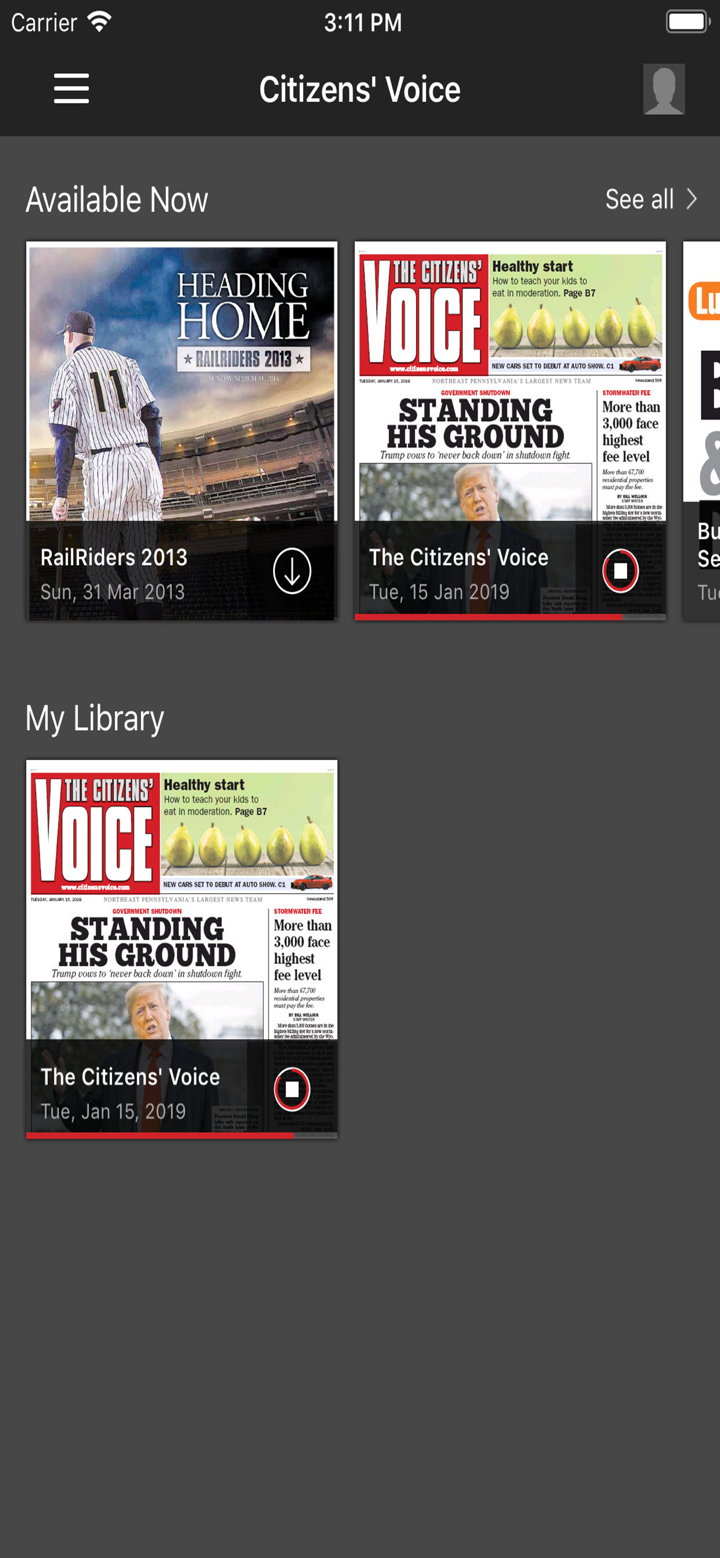Screen dimensions: 720x1558
Task: Select the My Library section header
Action: (x=94, y=718)
